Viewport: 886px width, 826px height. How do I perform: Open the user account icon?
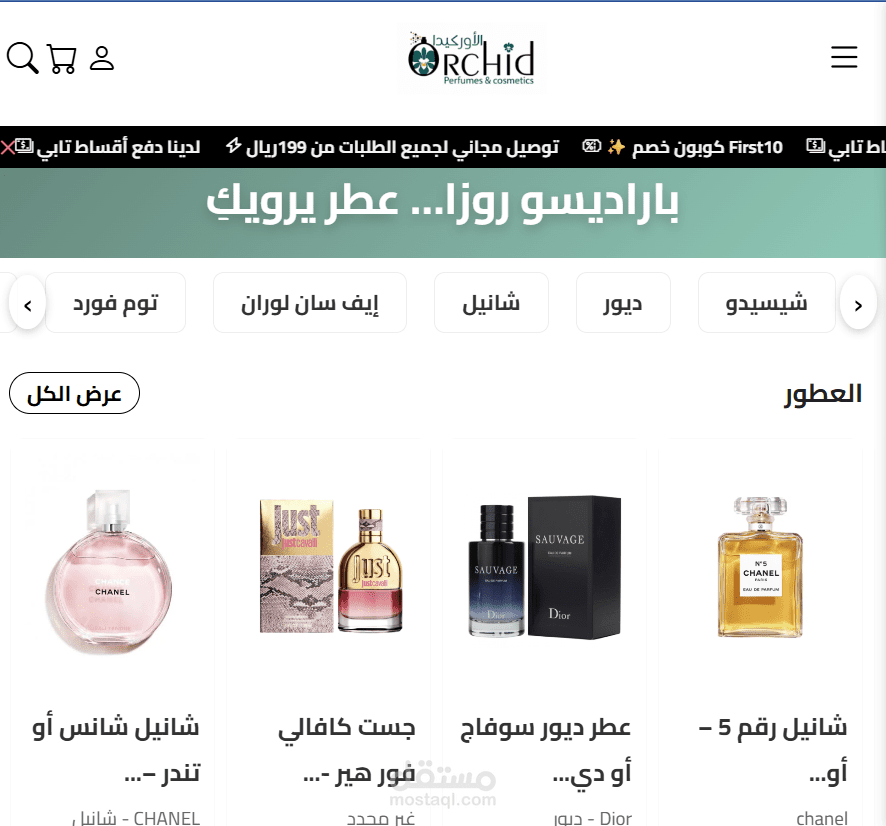point(102,58)
